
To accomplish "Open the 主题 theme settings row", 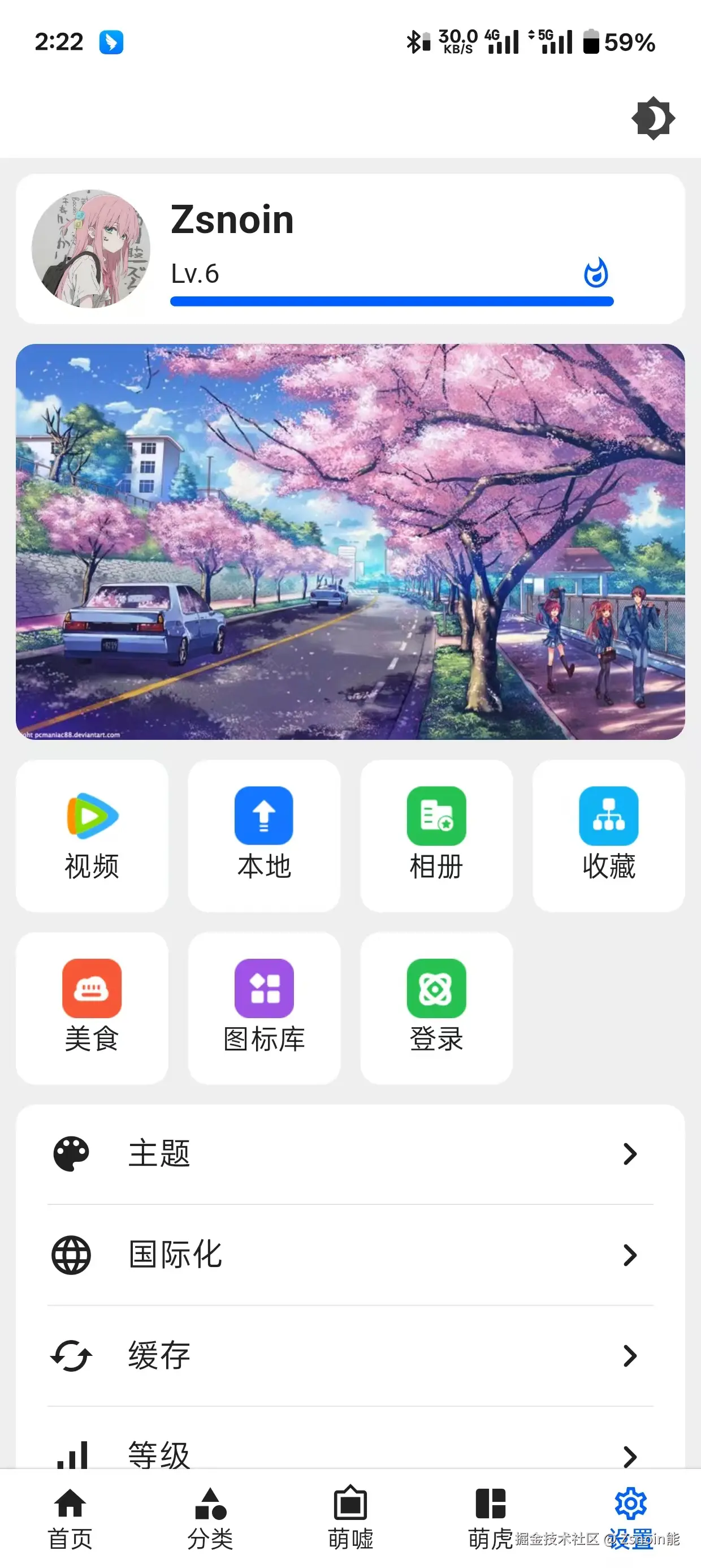I will coord(350,1153).
